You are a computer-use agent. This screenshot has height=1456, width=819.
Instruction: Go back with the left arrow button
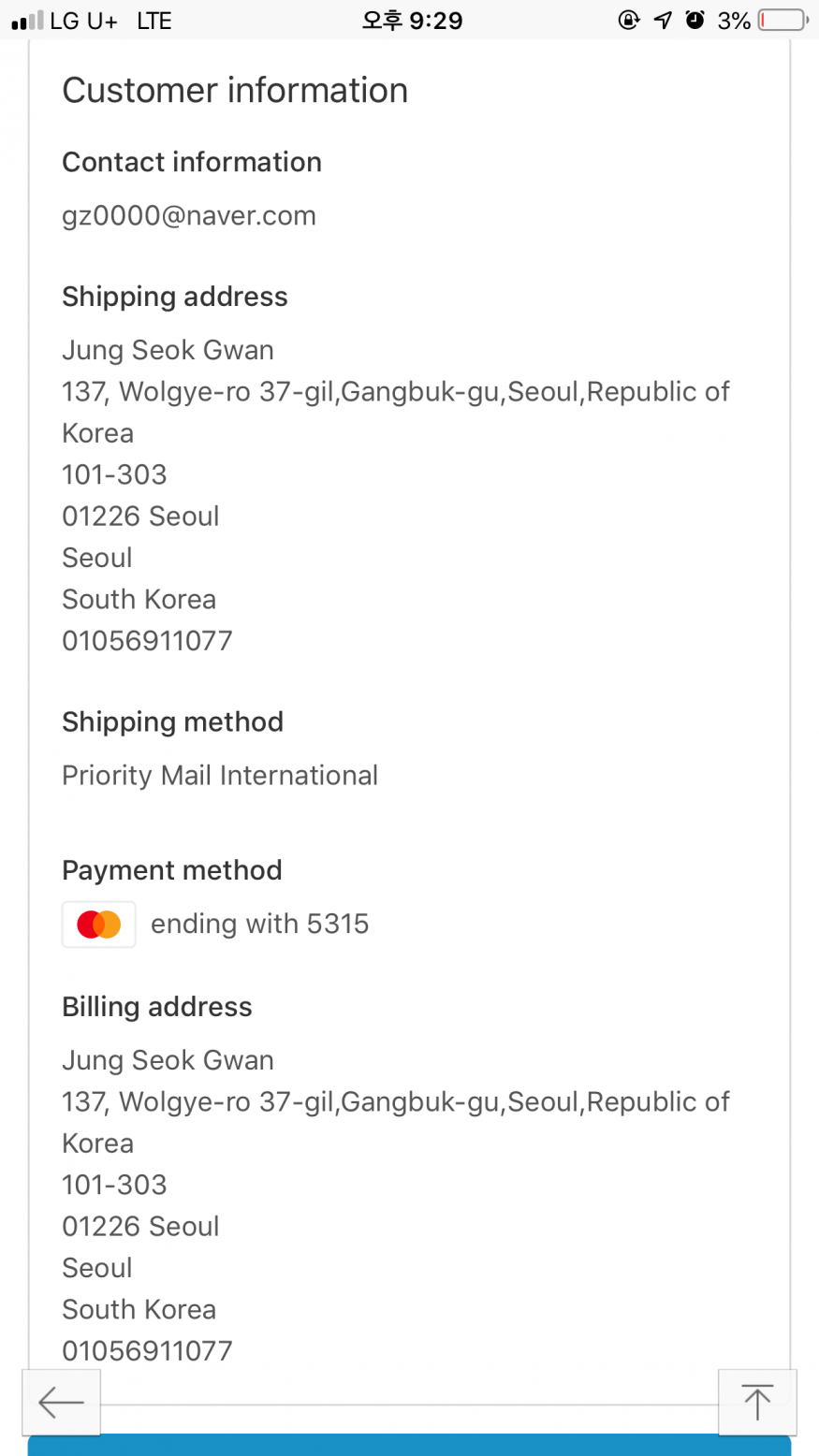(x=62, y=1402)
